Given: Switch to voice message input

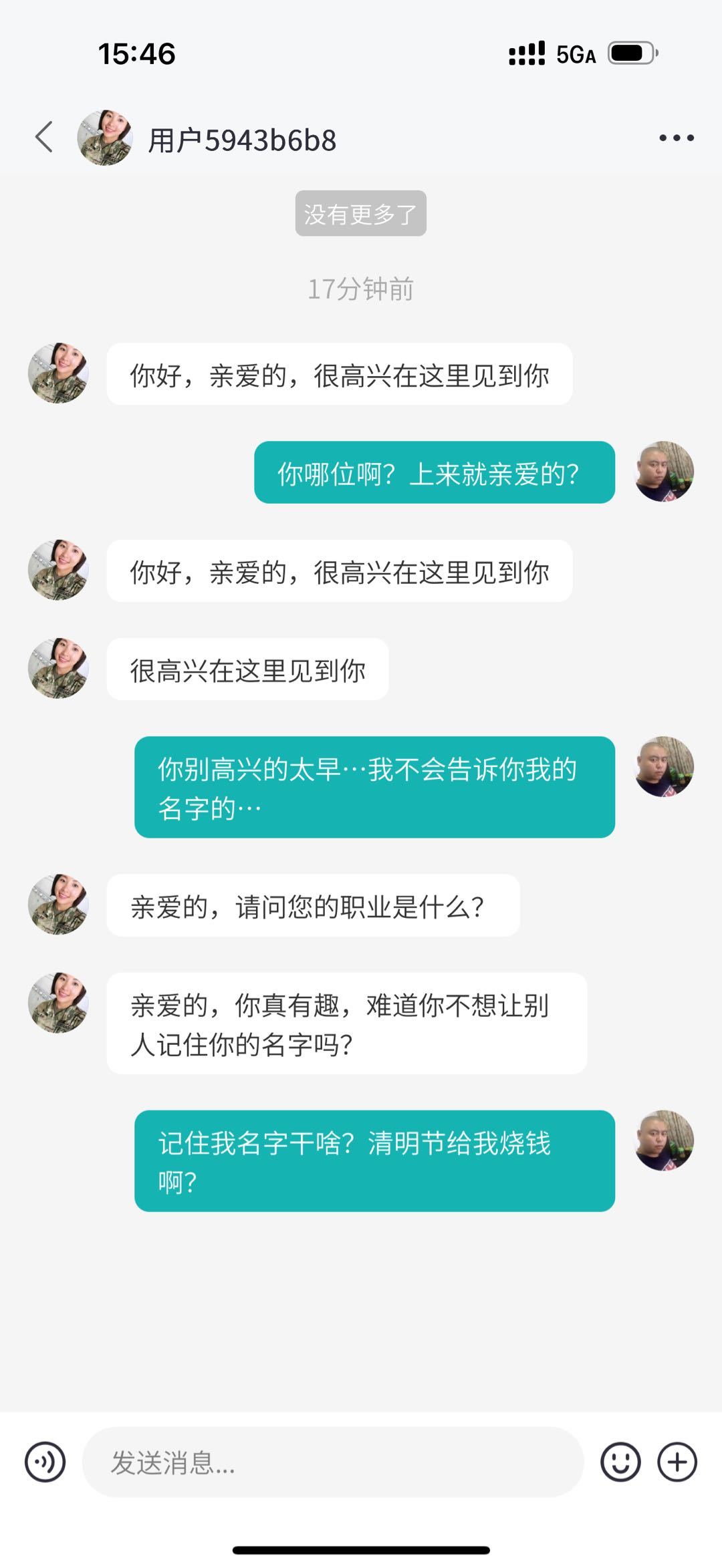Looking at the screenshot, I should 45,1462.
